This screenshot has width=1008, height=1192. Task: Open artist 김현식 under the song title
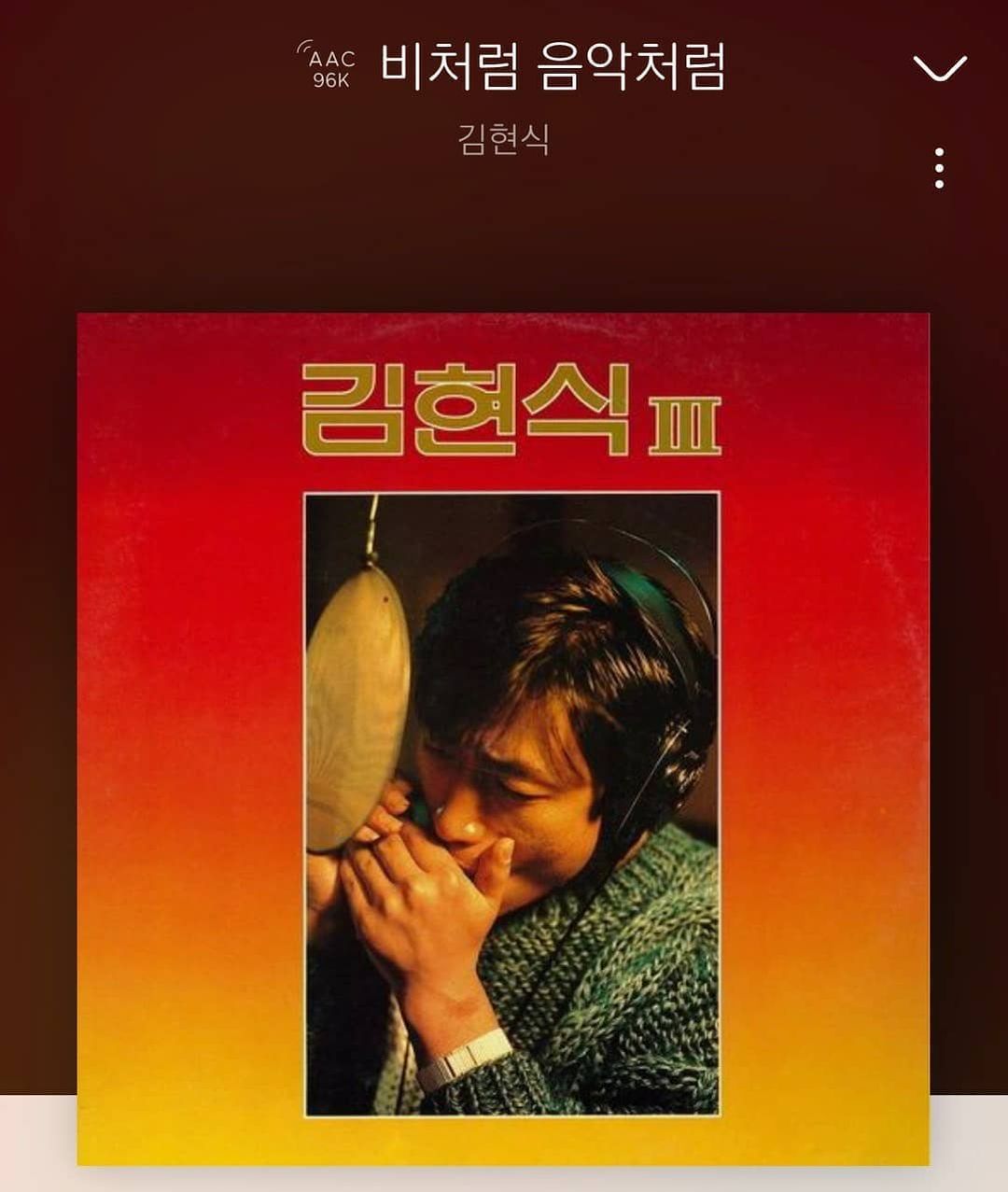pos(503,139)
